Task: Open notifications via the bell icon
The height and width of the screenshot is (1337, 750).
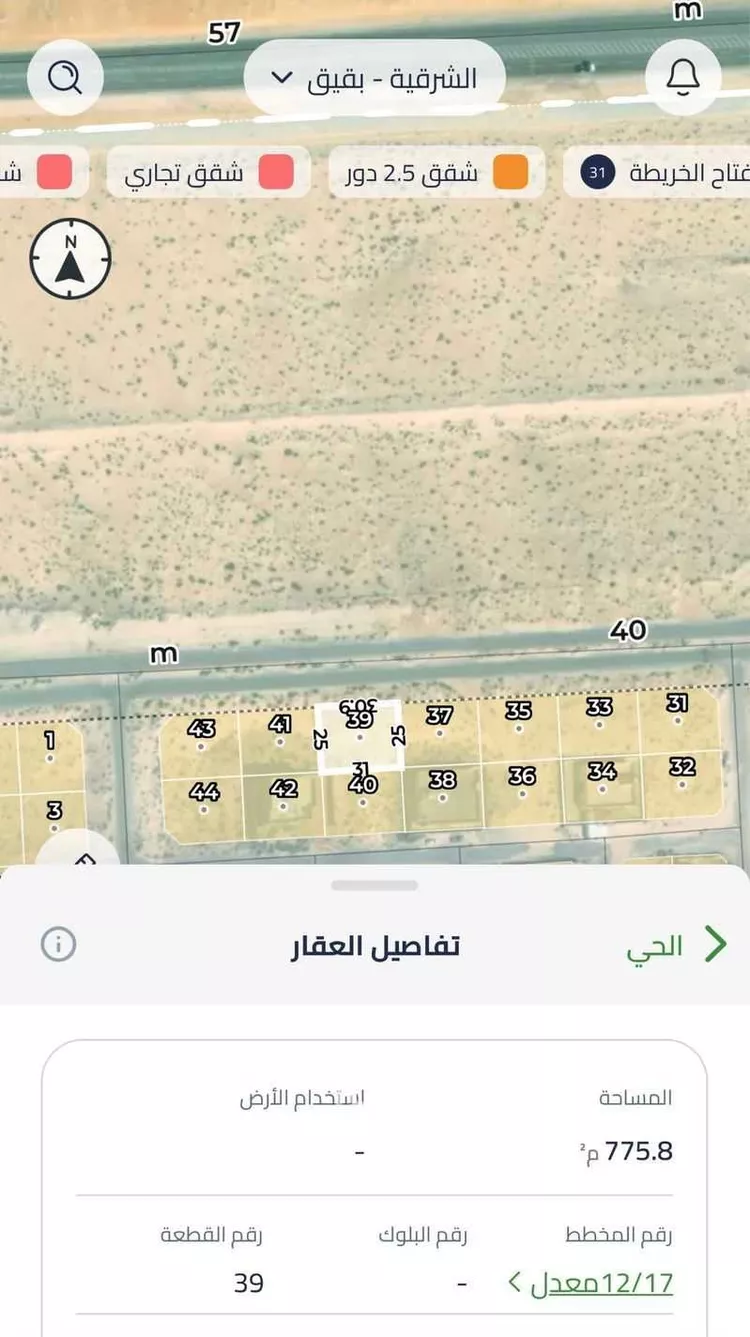Action: pyautogui.click(x=682, y=75)
